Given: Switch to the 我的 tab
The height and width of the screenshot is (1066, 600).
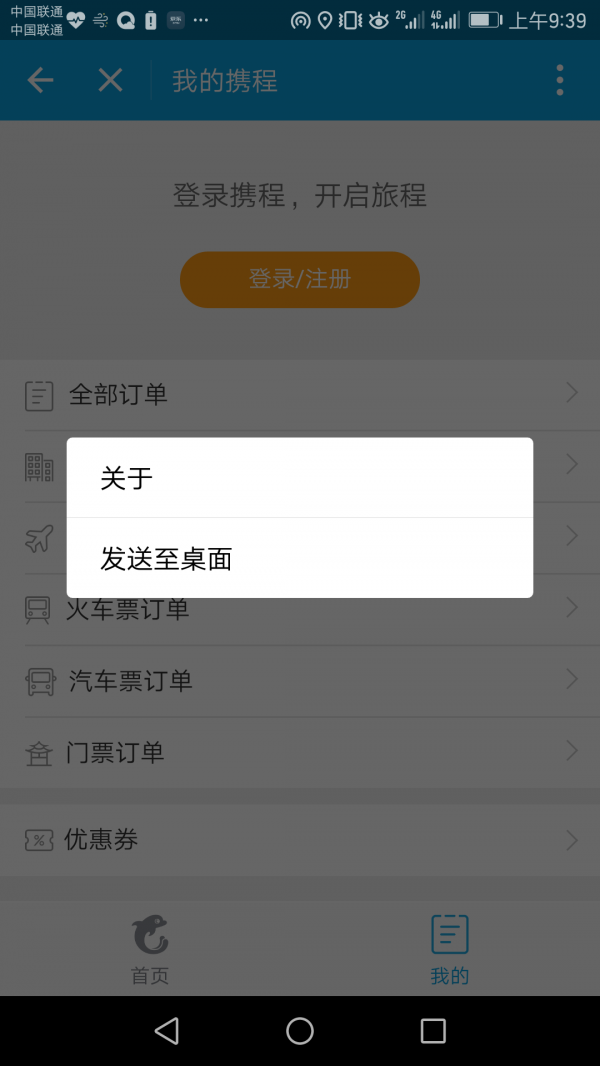Looking at the screenshot, I should 450,950.
